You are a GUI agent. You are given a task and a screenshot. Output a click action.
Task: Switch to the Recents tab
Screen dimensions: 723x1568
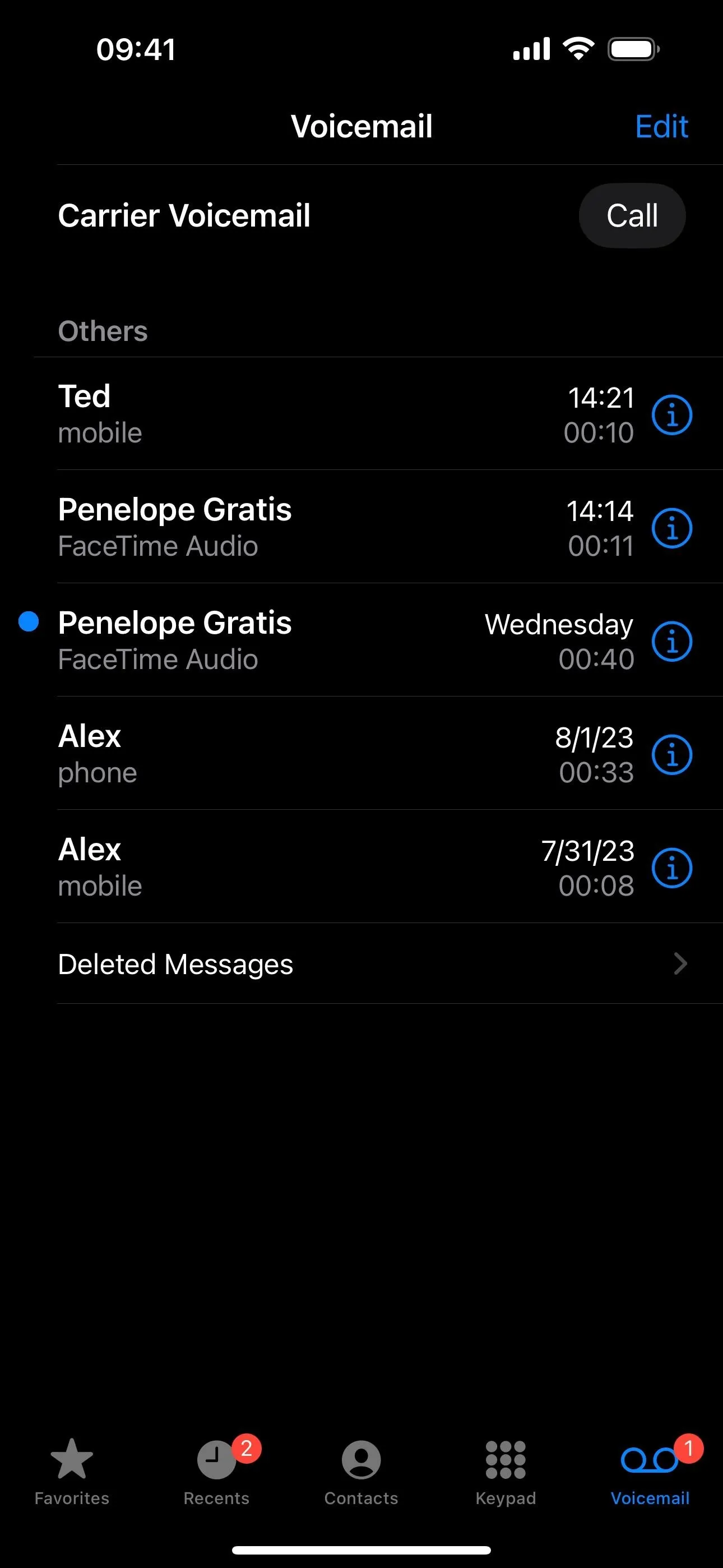pyautogui.click(x=217, y=1472)
